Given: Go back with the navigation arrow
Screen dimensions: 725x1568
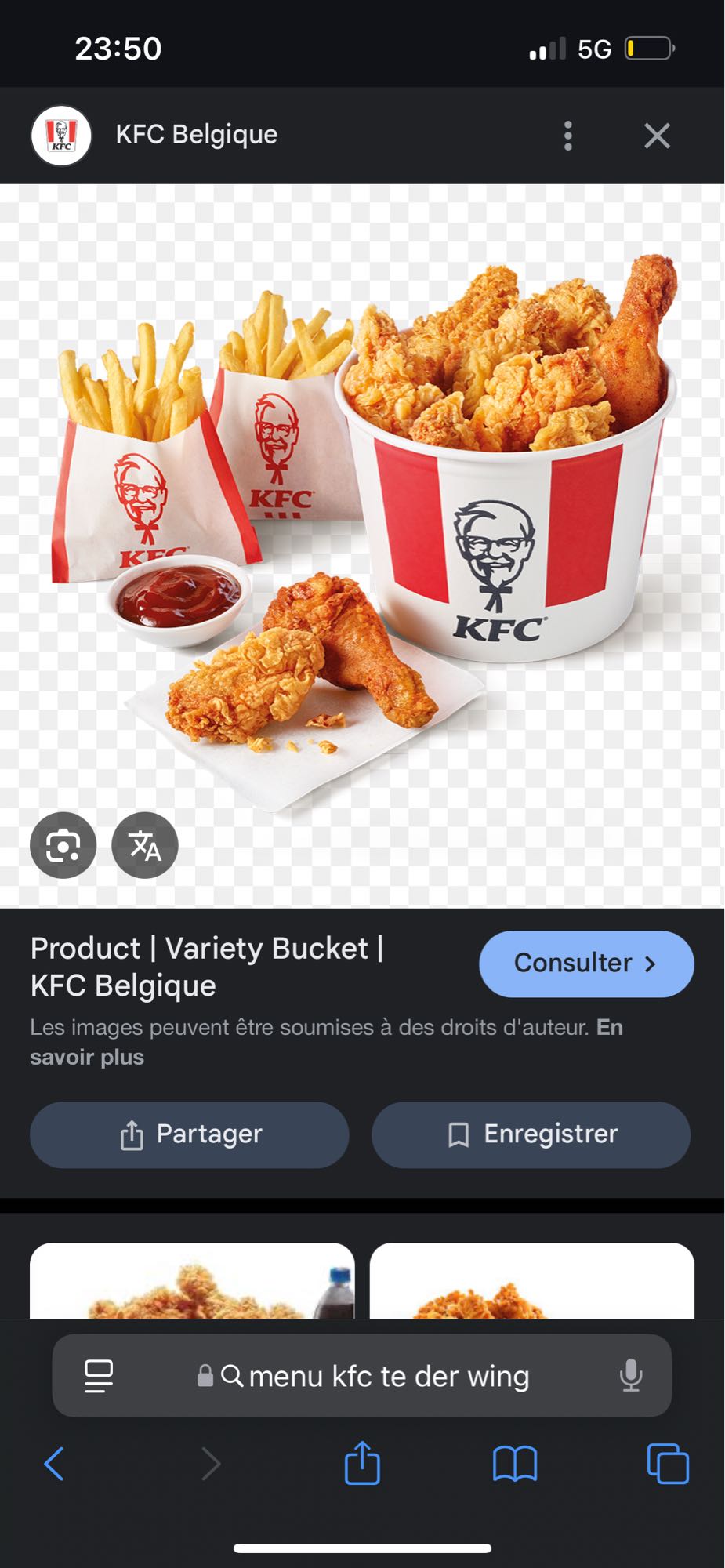Looking at the screenshot, I should pyautogui.click(x=54, y=1465).
